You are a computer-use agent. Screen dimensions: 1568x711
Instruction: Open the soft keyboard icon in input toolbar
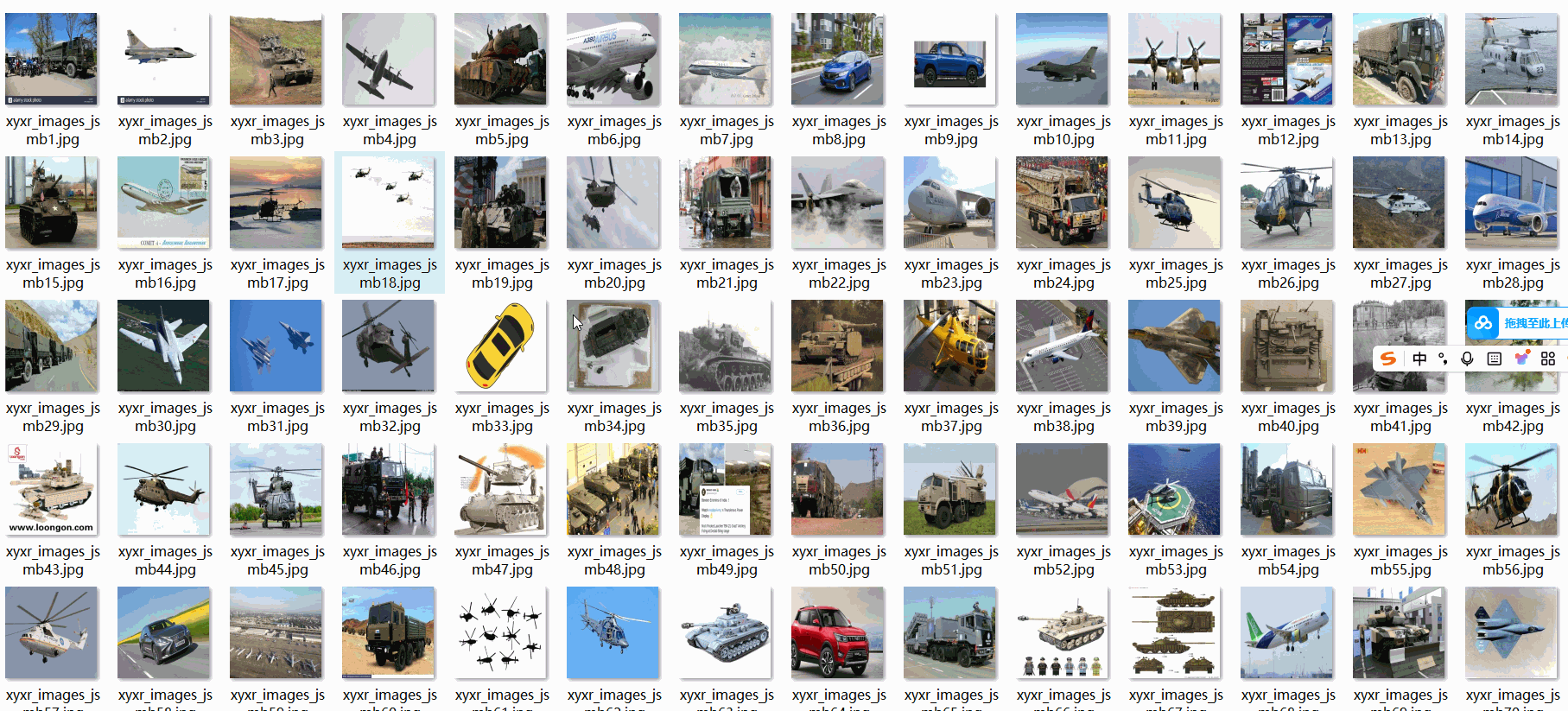[1495, 359]
